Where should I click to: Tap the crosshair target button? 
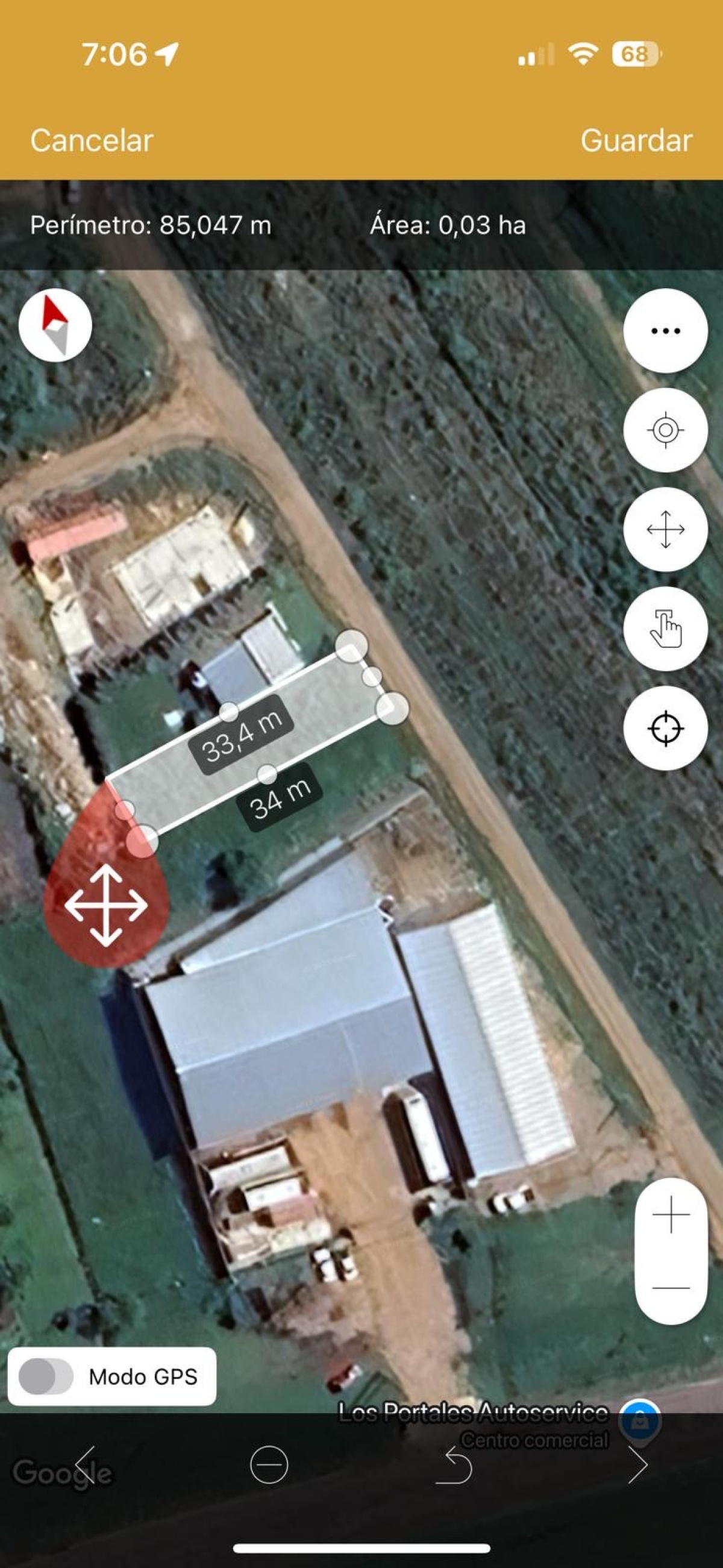pos(665,728)
